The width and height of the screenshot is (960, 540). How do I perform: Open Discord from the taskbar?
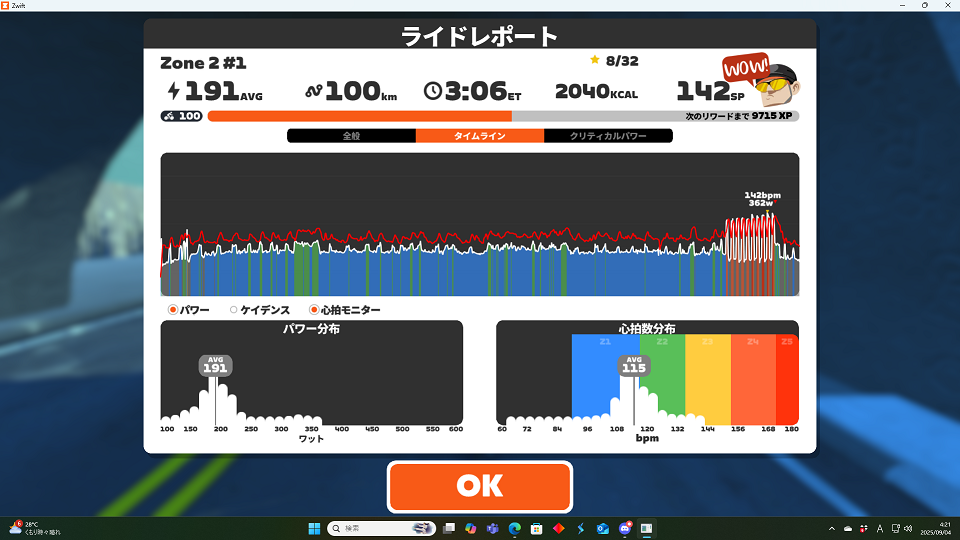pyautogui.click(x=626, y=528)
